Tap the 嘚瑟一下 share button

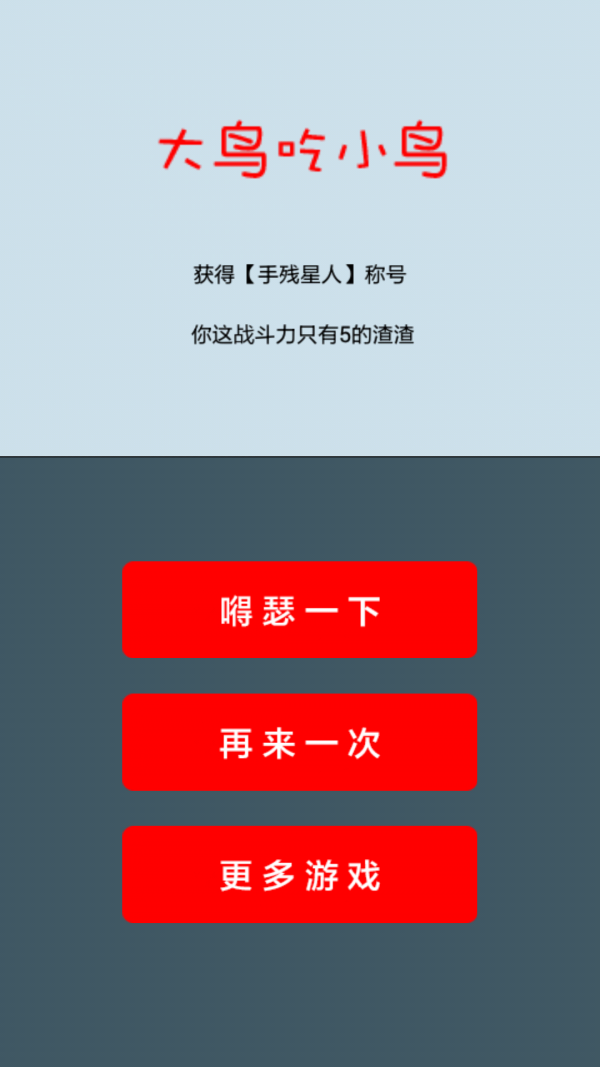(299, 610)
